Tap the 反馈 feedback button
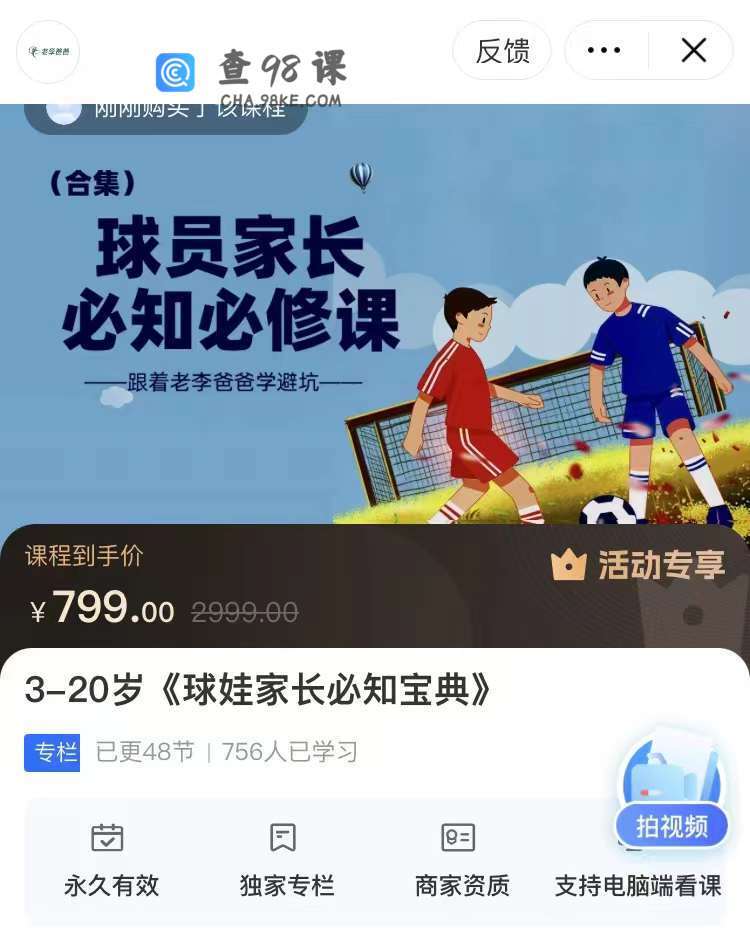The height and width of the screenshot is (929, 750). pyautogui.click(x=502, y=51)
